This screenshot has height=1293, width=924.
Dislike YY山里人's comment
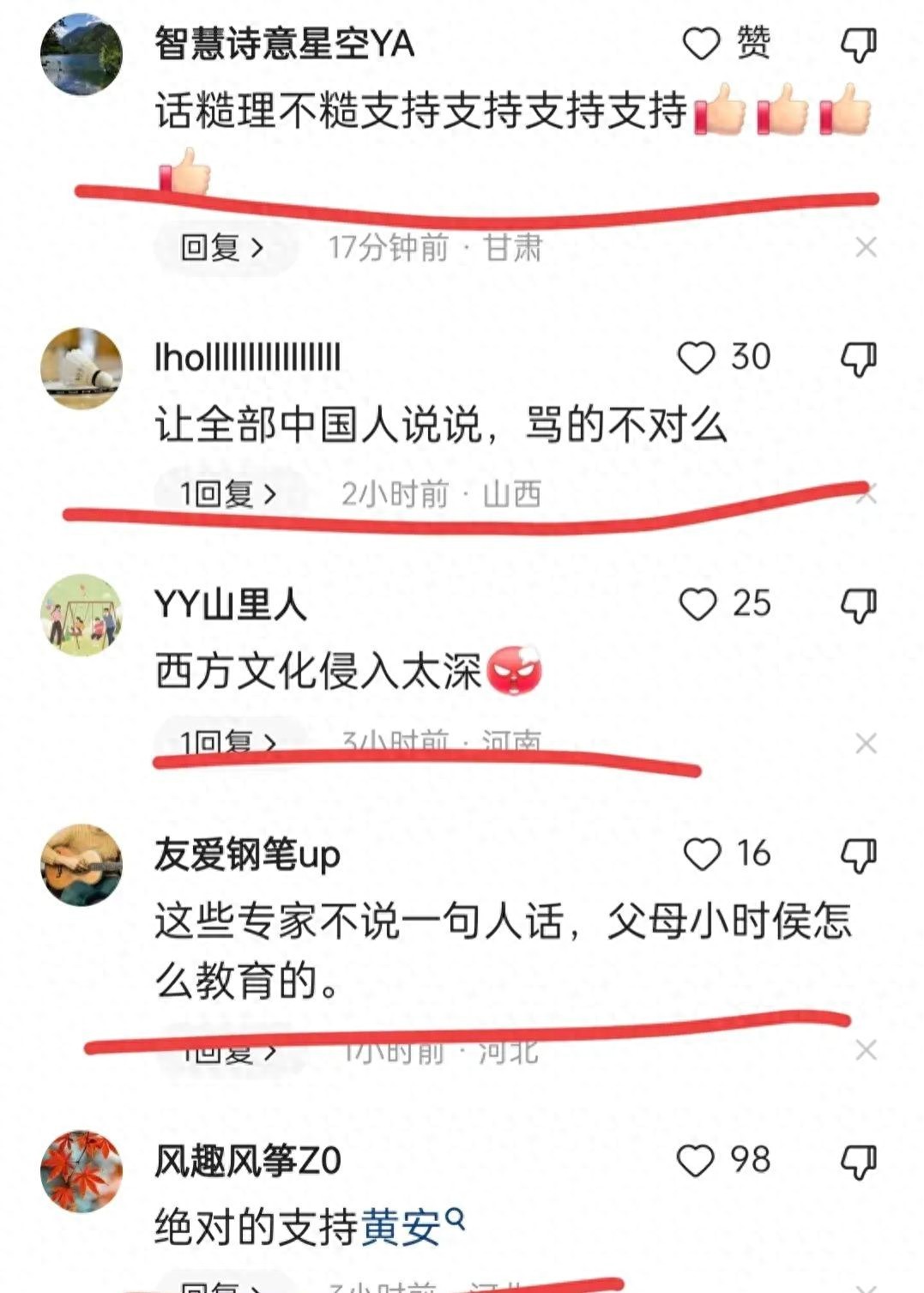(x=858, y=606)
